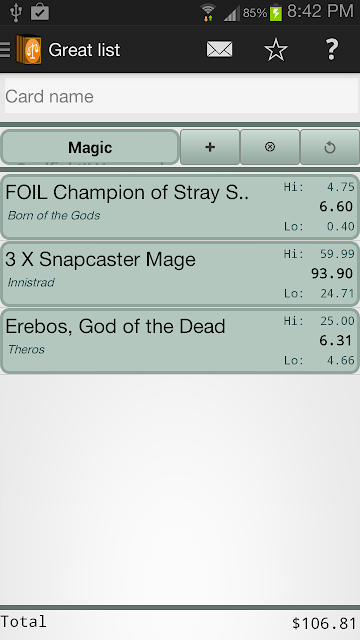Open the help question mark
360x640 pixels.
[x=331, y=49]
